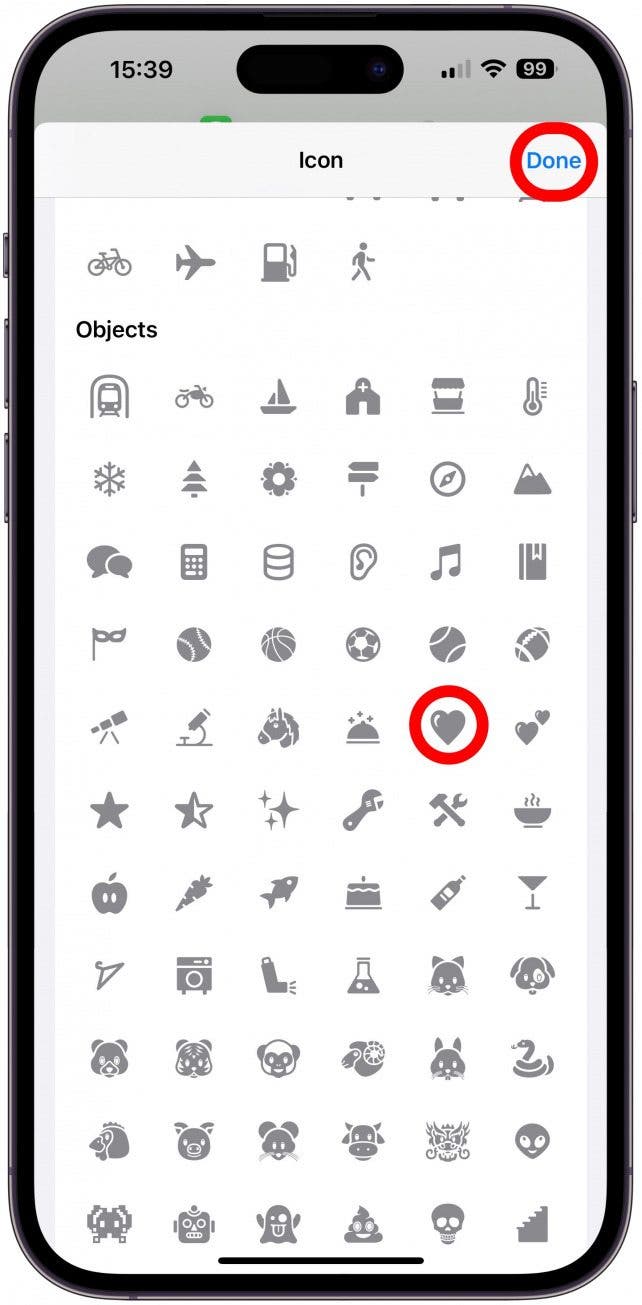The image size is (642, 1305).
Task: Choose the panda face icon
Action: [x=109, y=1058]
